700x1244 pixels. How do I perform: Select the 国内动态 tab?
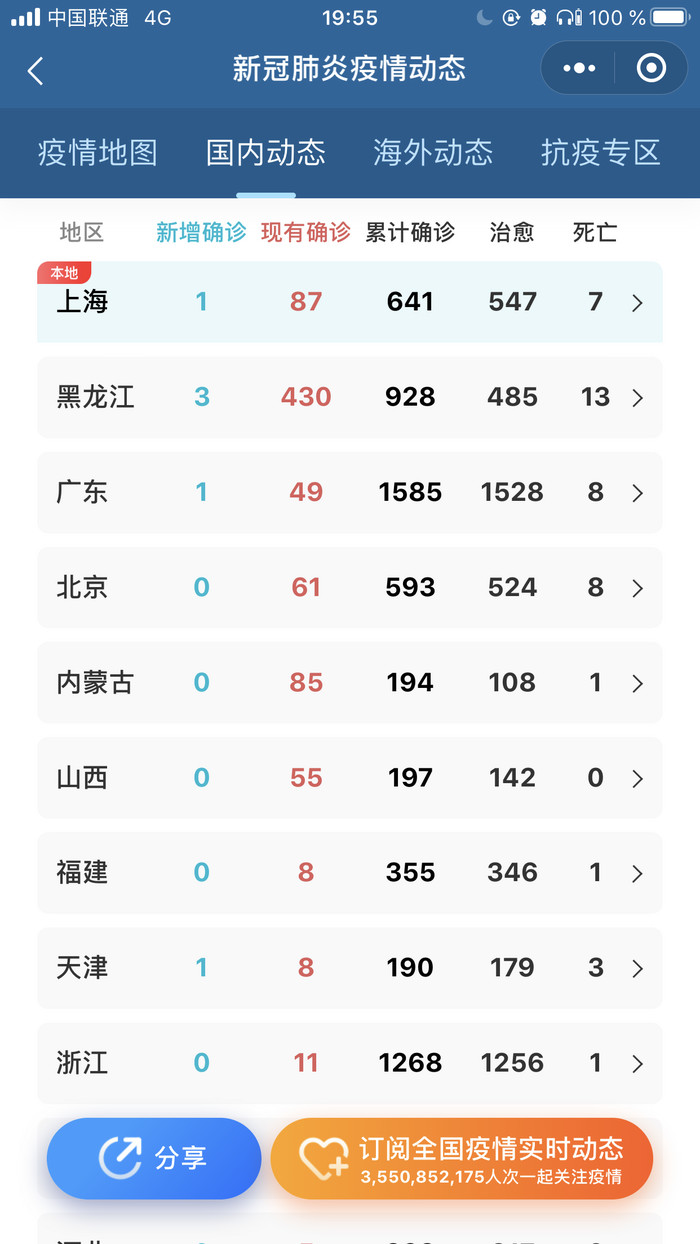click(x=266, y=152)
